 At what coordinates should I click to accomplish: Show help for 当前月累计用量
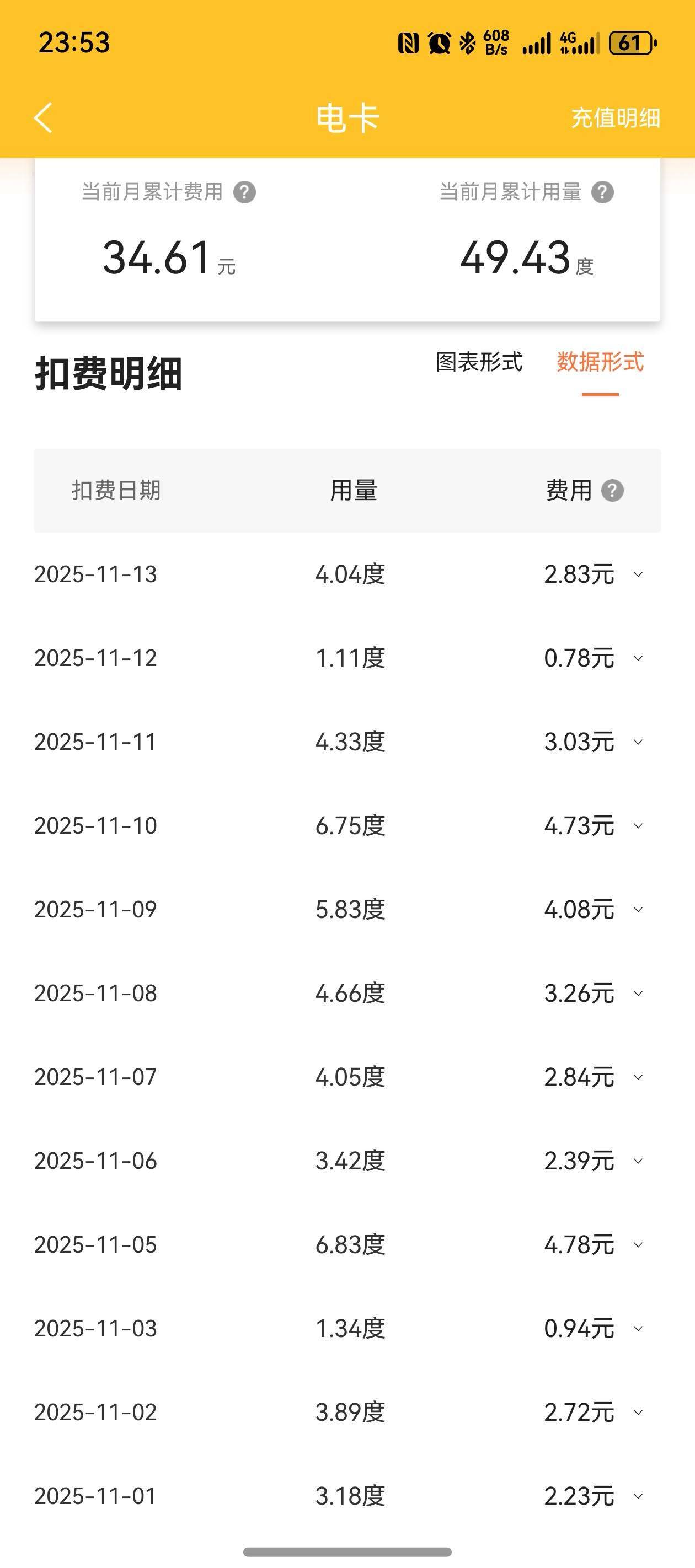[602, 192]
